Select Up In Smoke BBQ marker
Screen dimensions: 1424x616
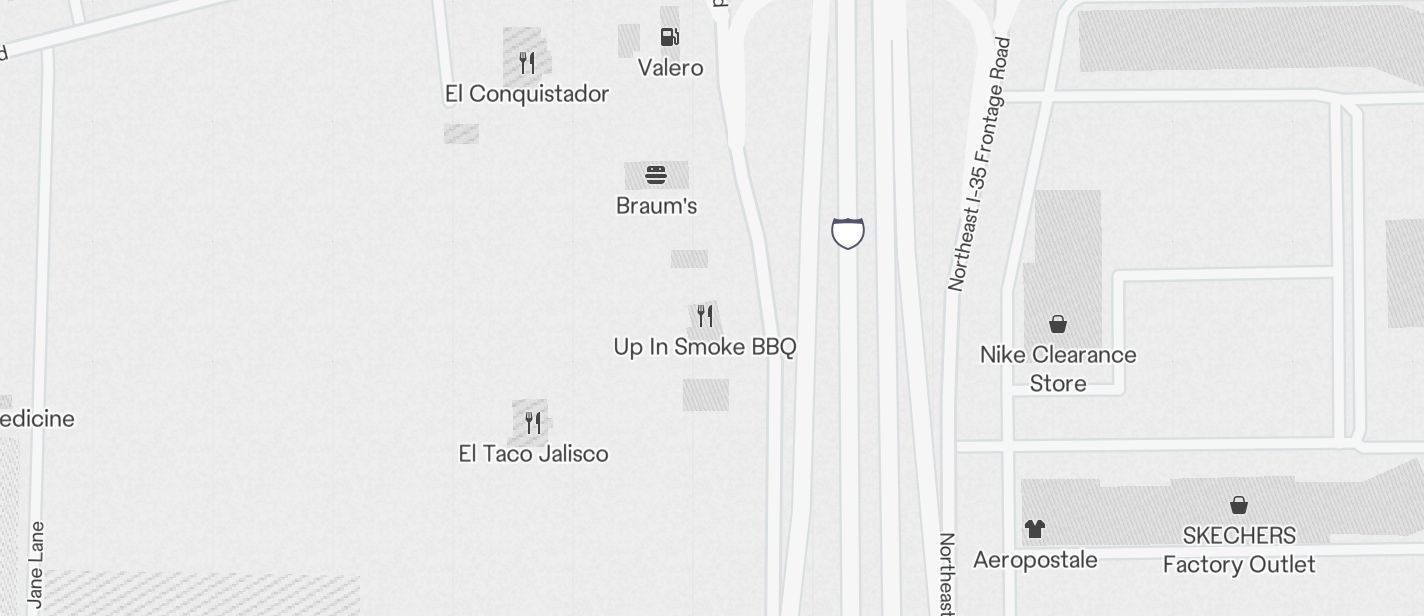coord(705,317)
